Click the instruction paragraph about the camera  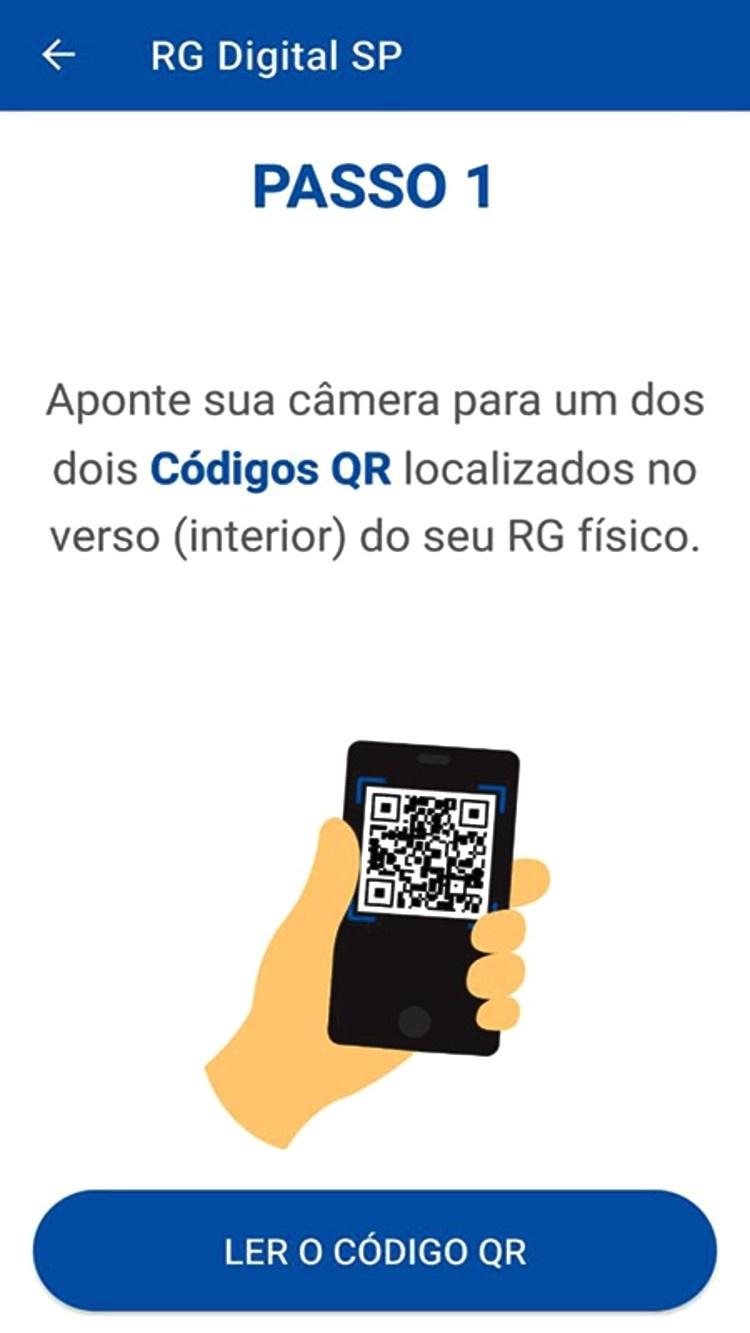[375, 465]
